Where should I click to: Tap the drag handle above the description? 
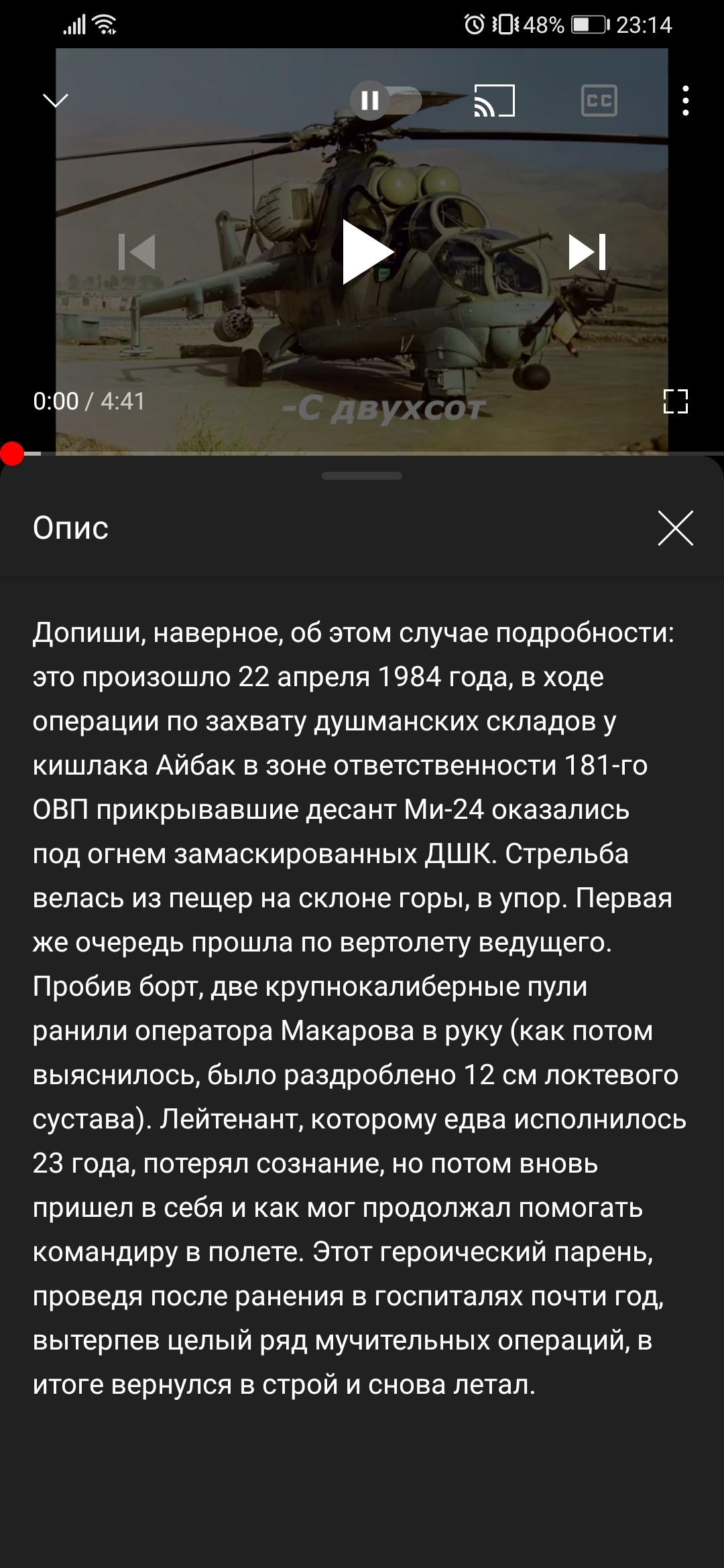(362, 476)
